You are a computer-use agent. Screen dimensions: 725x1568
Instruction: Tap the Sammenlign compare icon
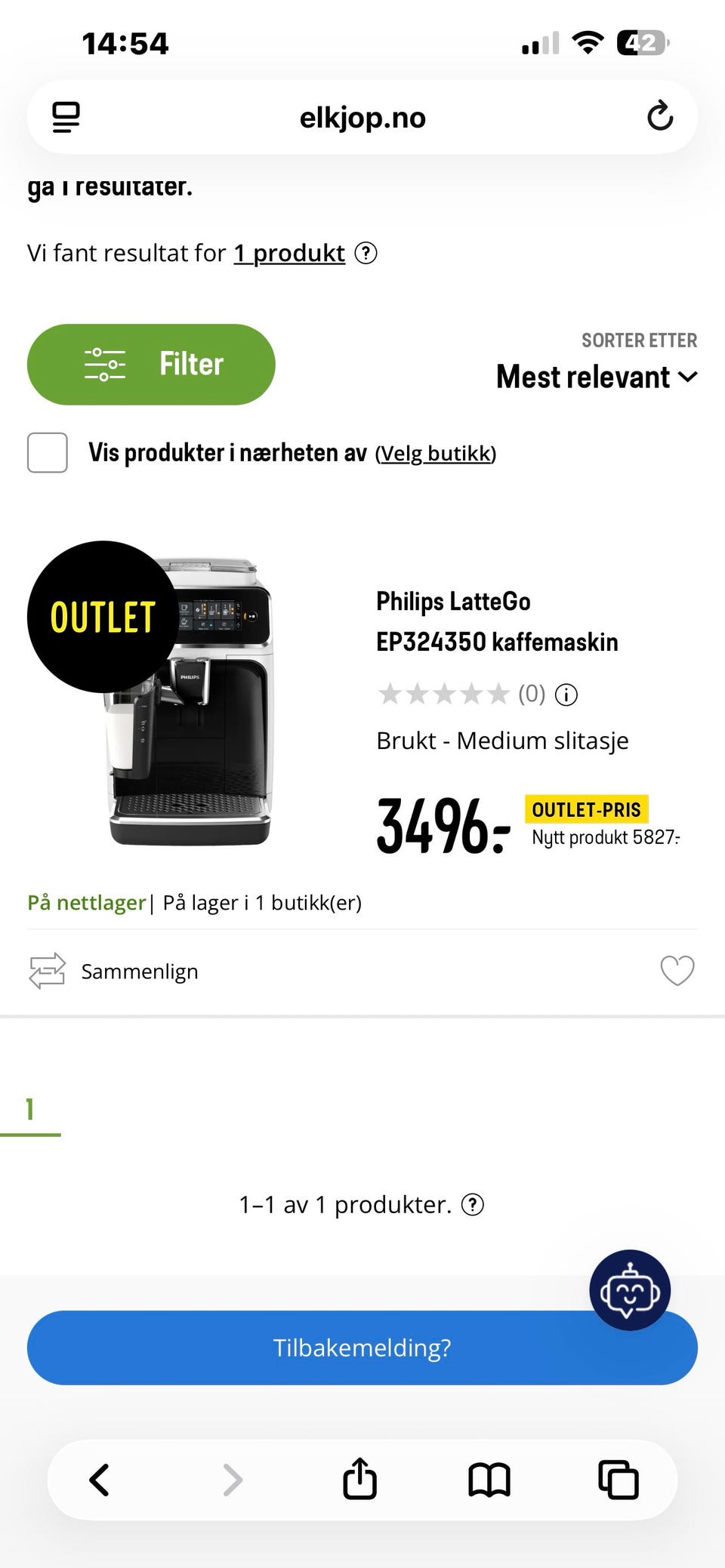(45, 971)
